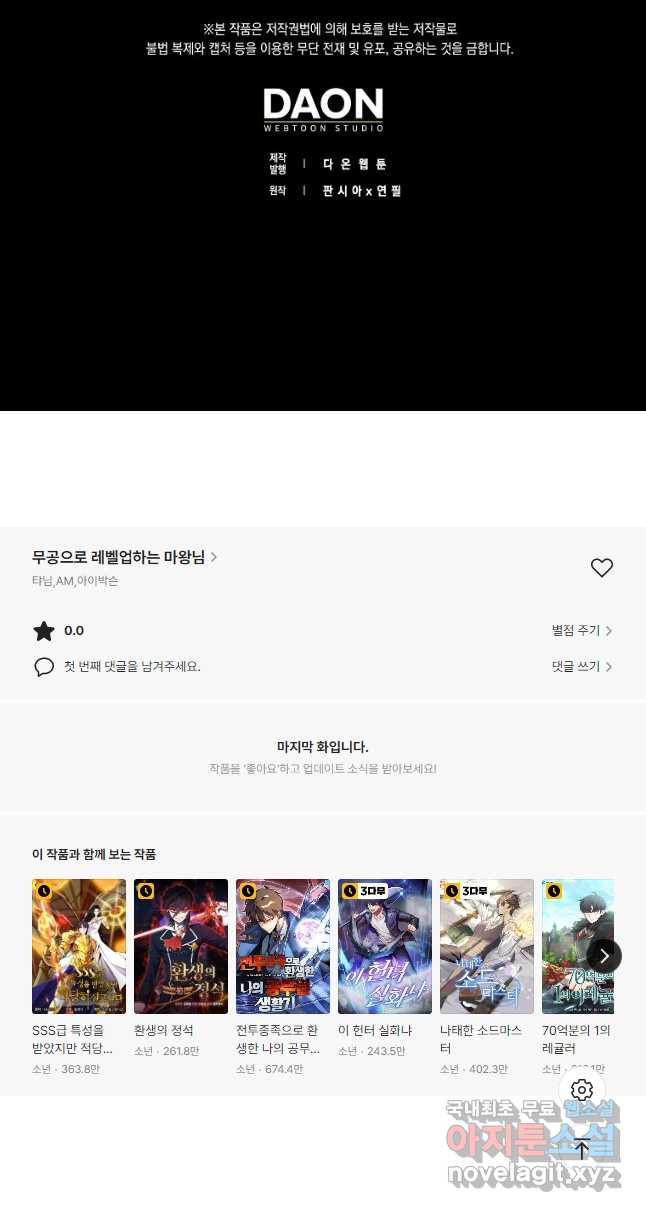Open the 나태한 소드마스터 webtoon card
646x1212 pixels.
(487, 946)
